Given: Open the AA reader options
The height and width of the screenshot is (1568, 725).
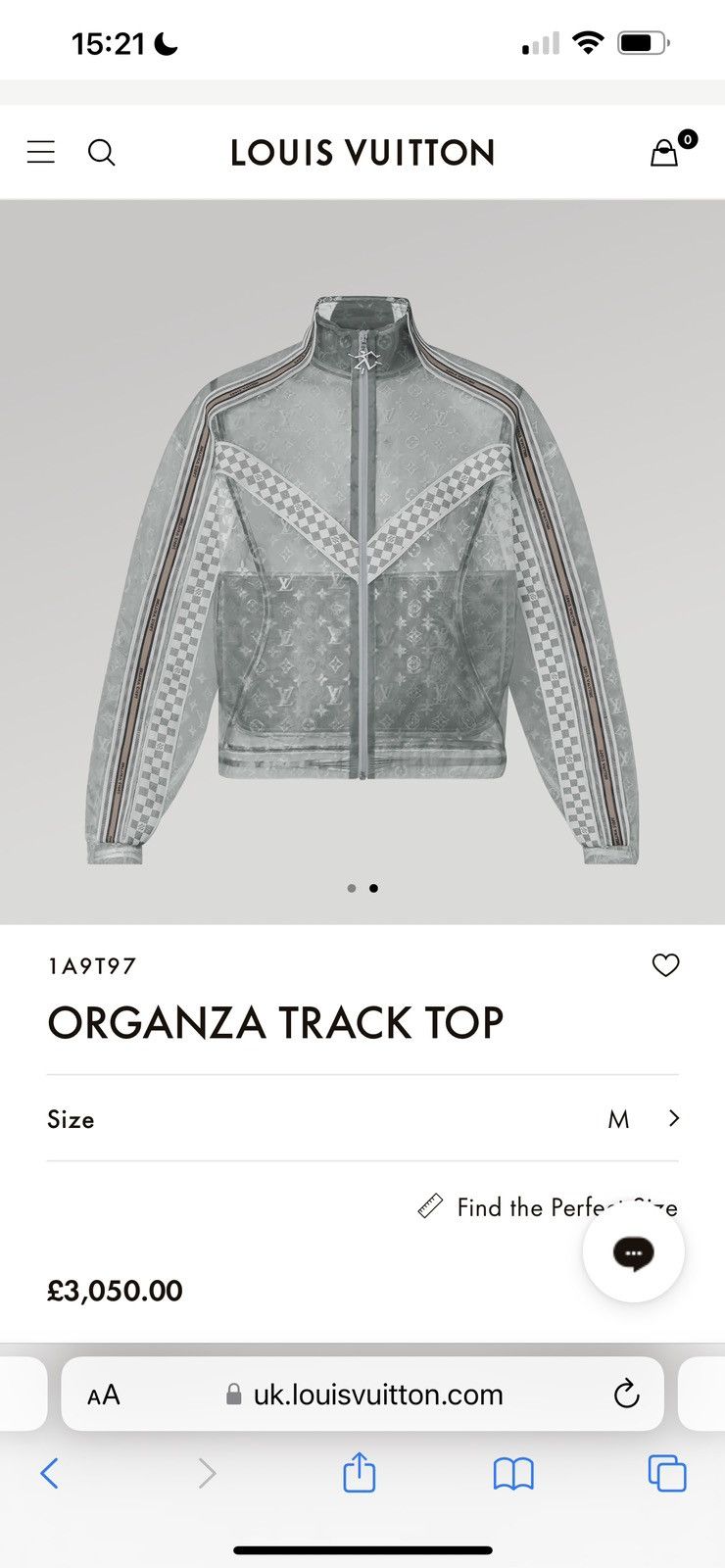Looking at the screenshot, I should 104,1395.
